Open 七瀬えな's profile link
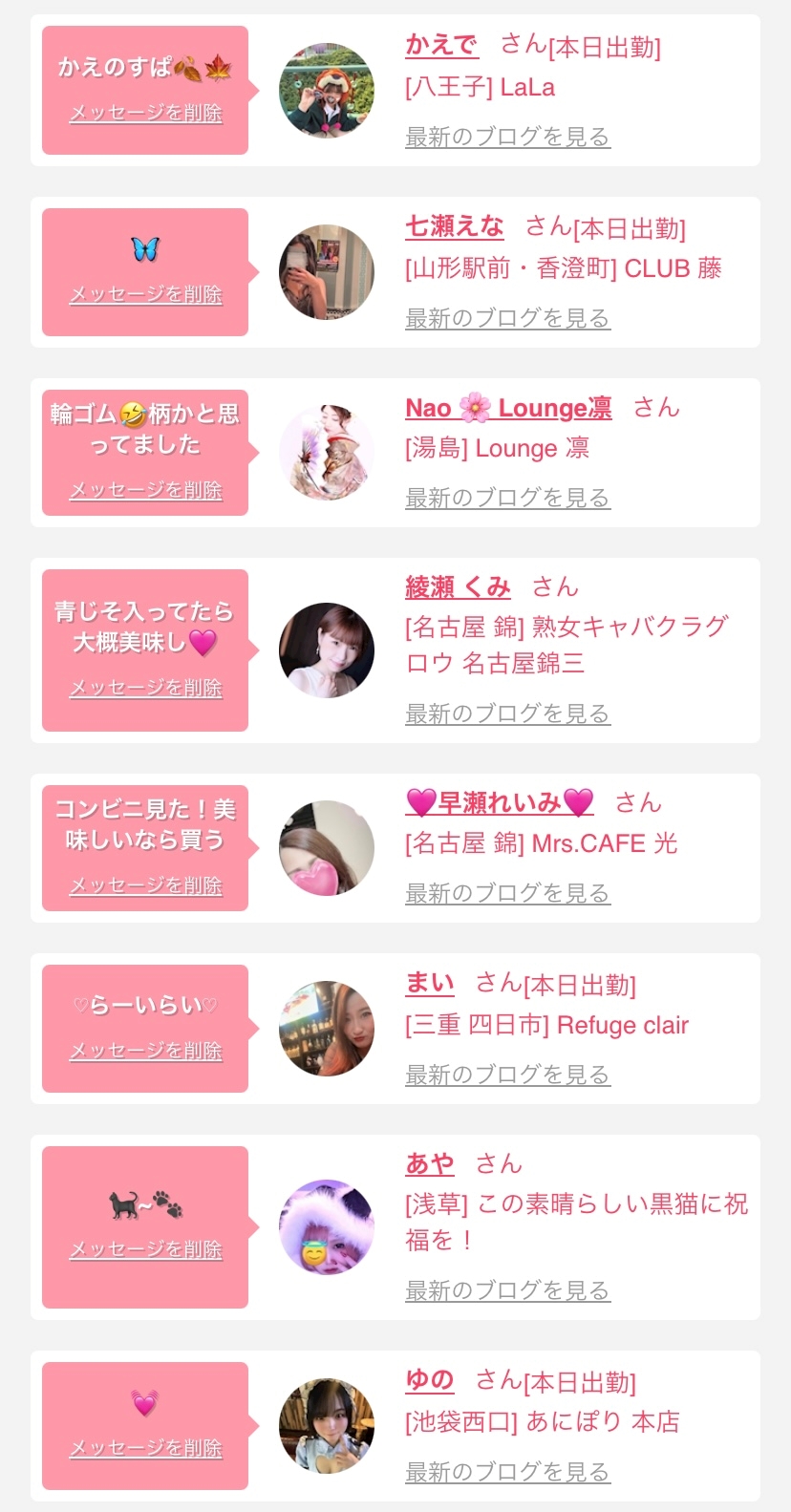The image size is (791, 1512). click(x=454, y=227)
